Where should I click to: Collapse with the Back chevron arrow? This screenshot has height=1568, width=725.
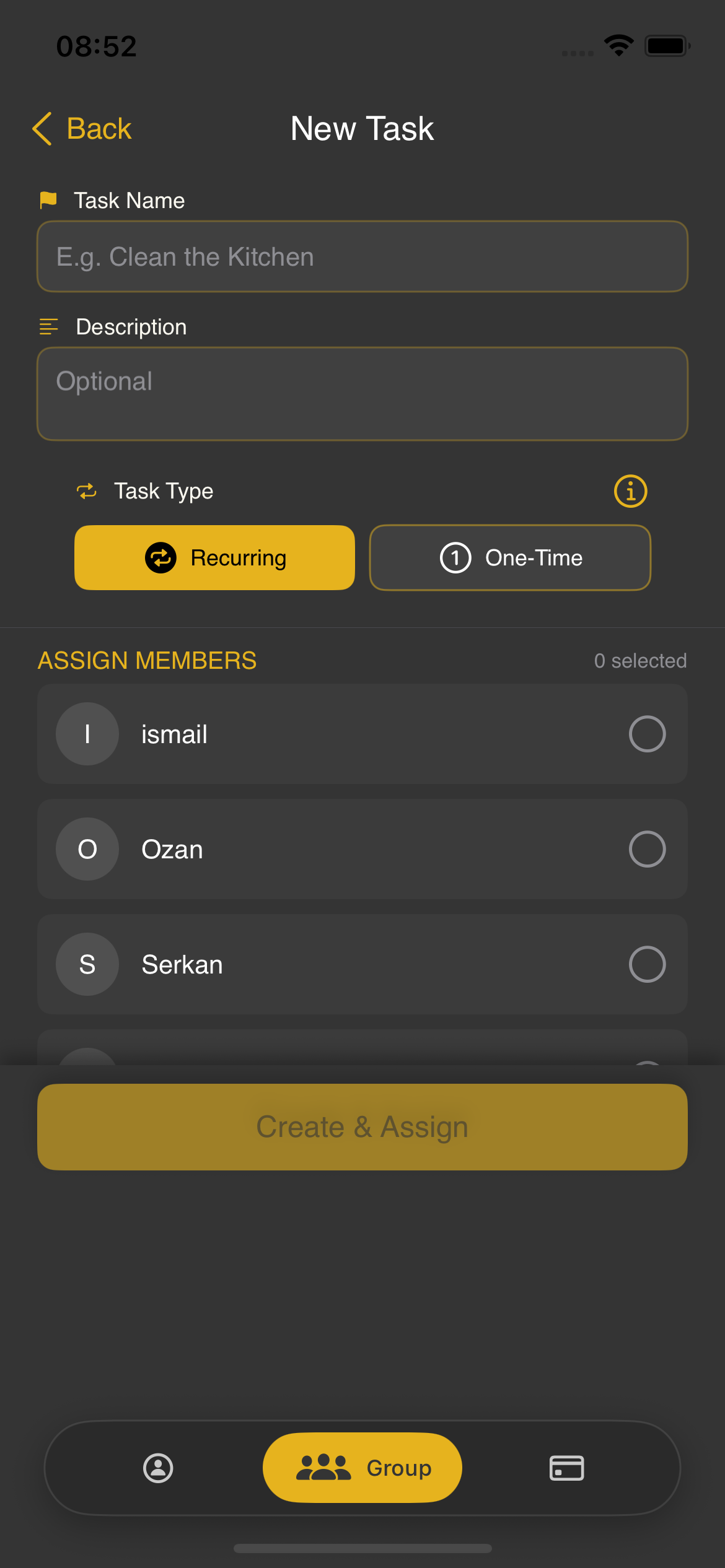coord(41,128)
